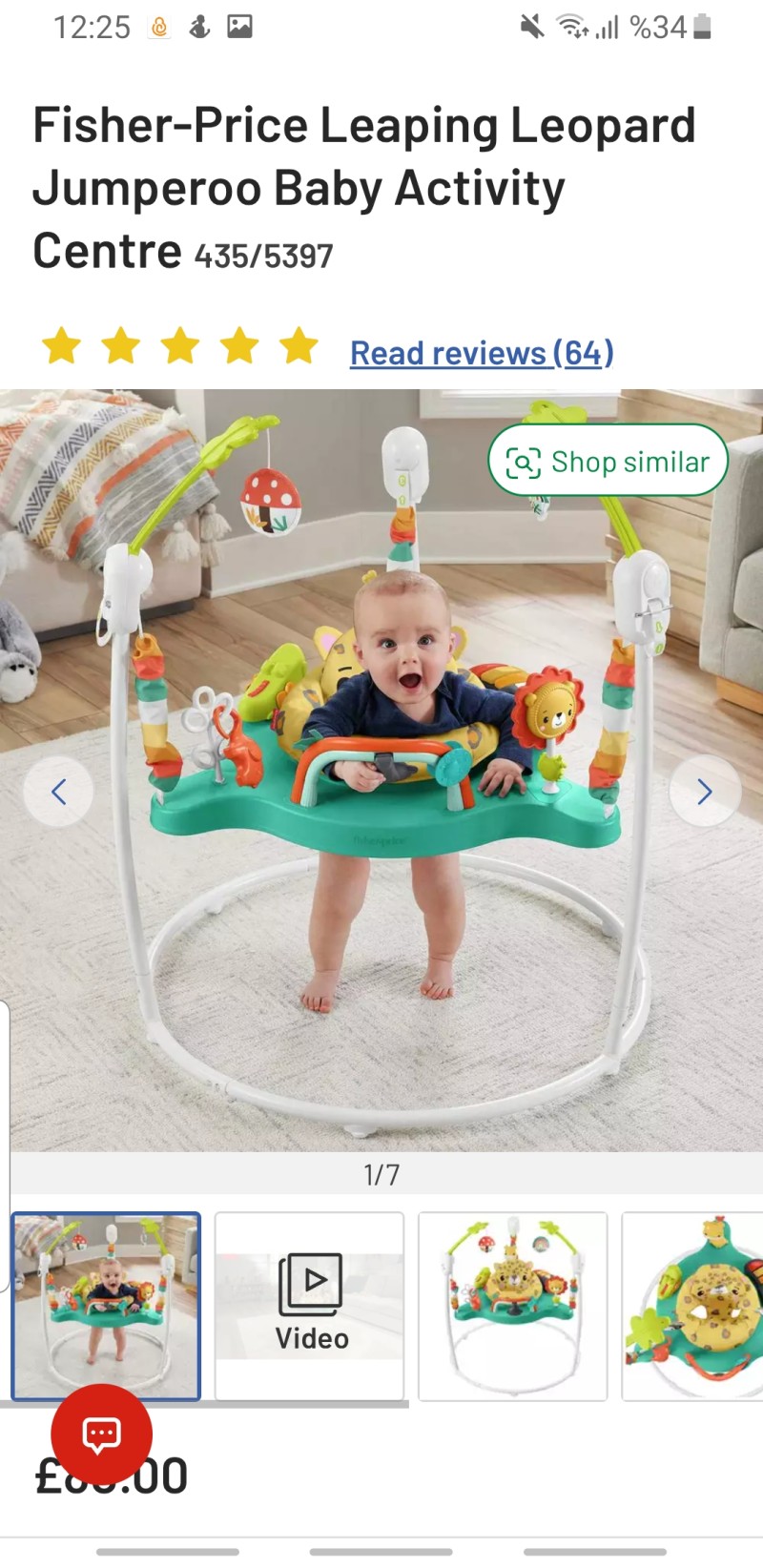Go to the next product image
Image resolution: width=763 pixels, height=1568 pixels.
point(704,792)
